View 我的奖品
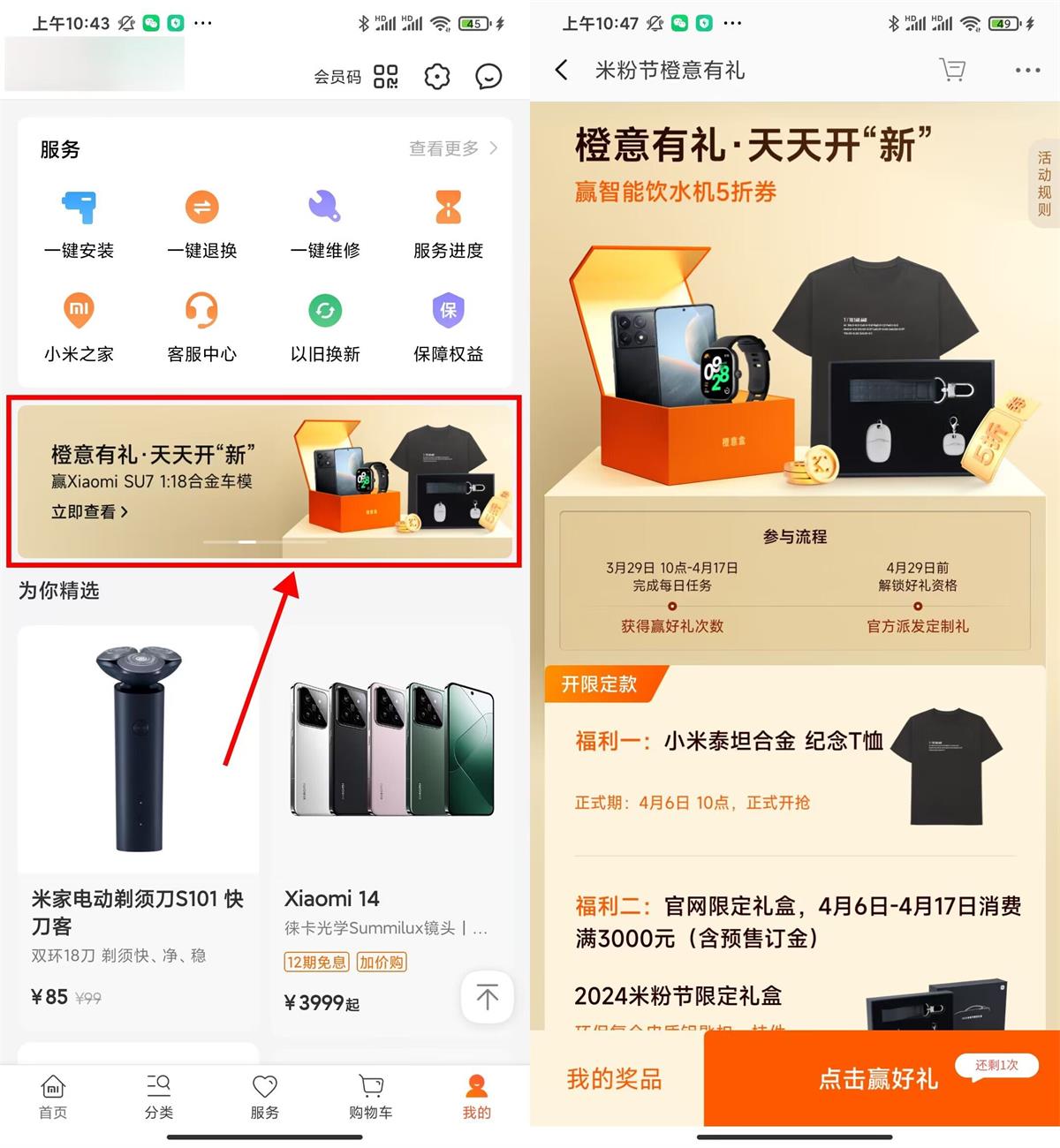Image resolution: width=1060 pixels, height=1148 pixels. click(x=614, y=1078)
